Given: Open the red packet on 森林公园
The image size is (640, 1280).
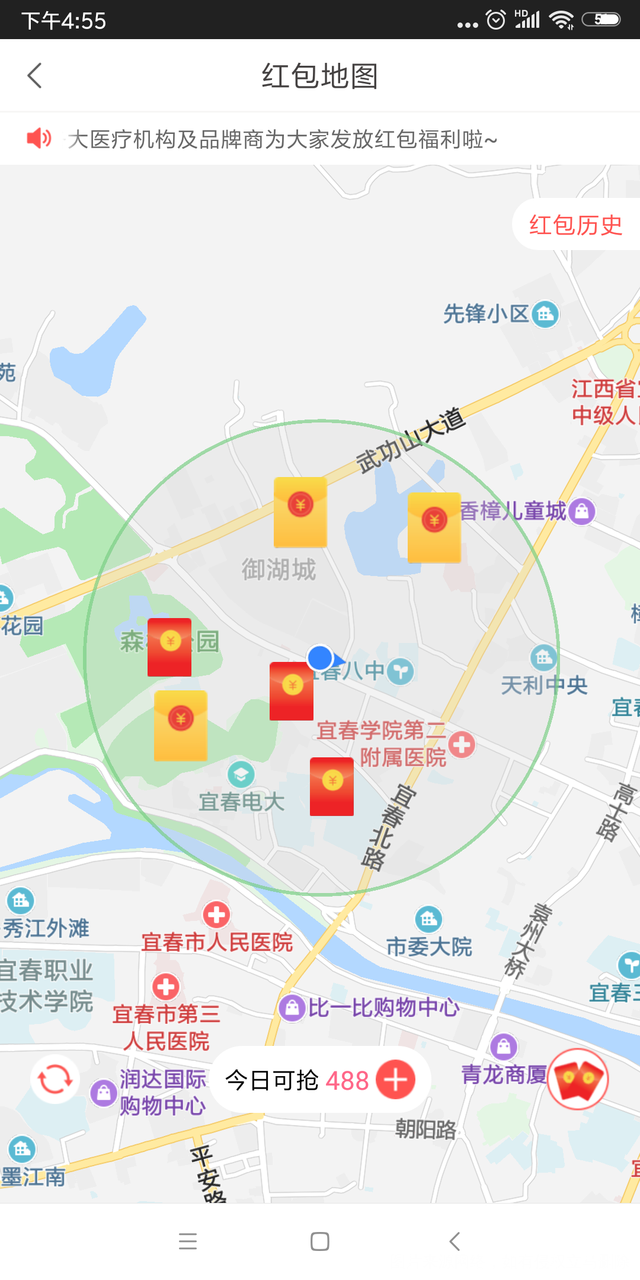Looking at the screenshot, I should [x=169, y=647].
